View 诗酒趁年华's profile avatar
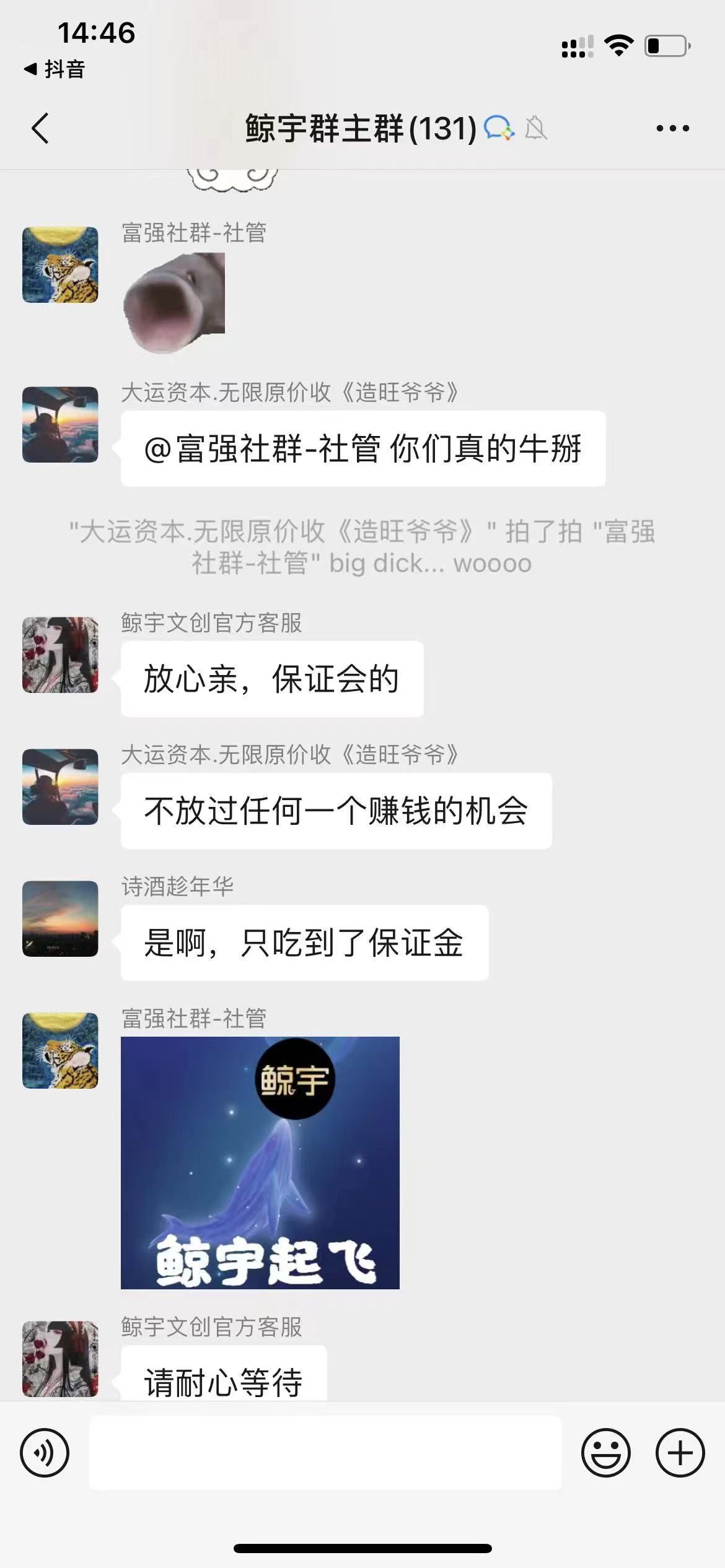The image size is (725, 1568). point(60,919)
